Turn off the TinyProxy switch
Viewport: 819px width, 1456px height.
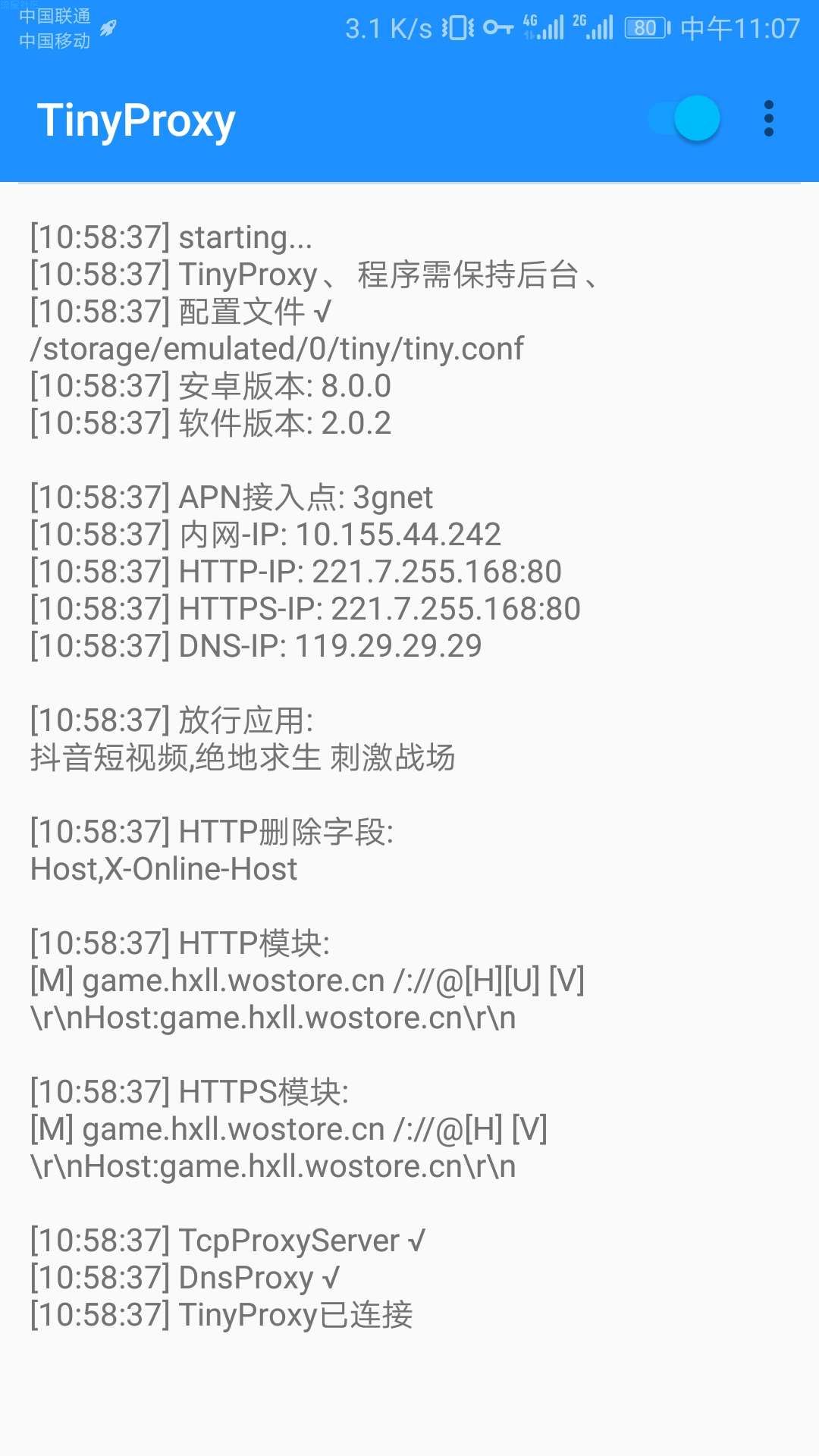(x=684, y=118)
